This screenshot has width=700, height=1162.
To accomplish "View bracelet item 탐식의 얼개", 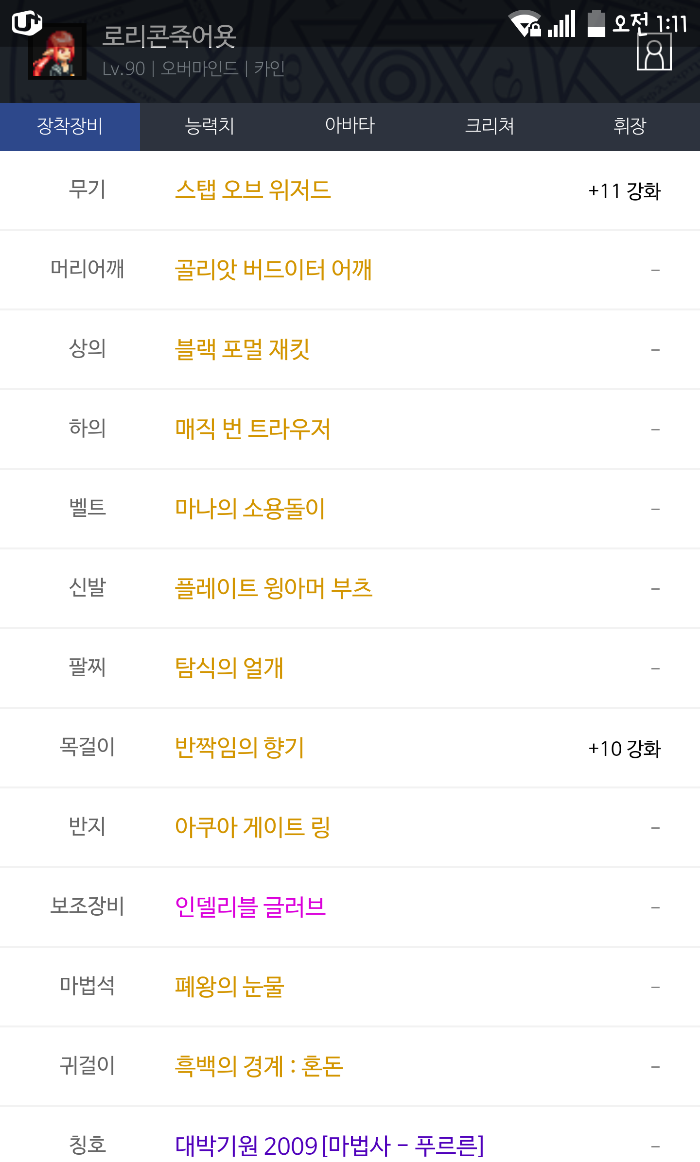I will (229, 668).
